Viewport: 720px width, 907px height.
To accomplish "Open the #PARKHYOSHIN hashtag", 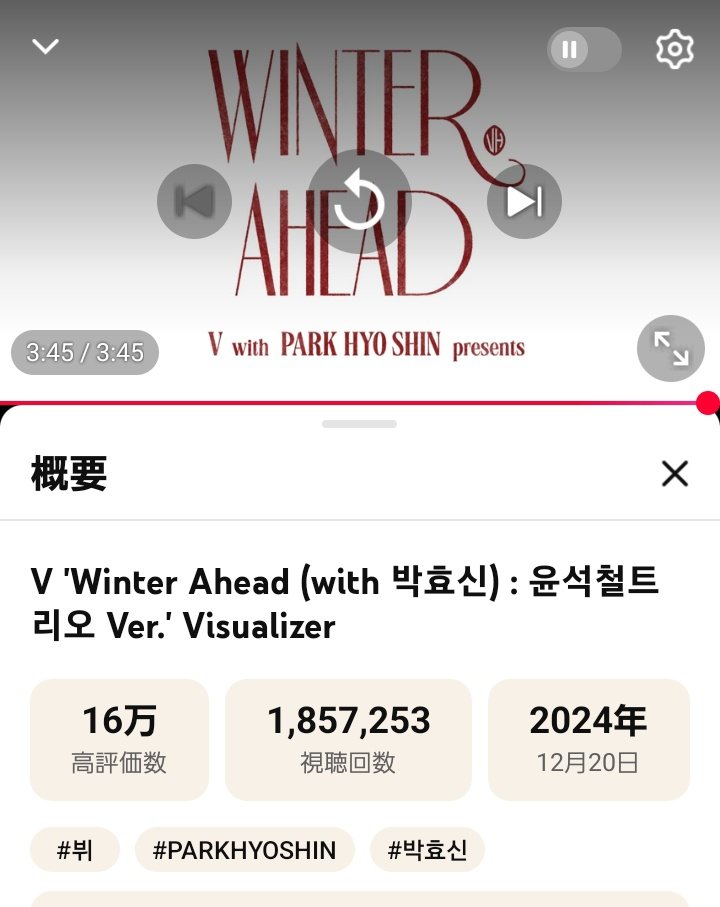I will point(244,851).
